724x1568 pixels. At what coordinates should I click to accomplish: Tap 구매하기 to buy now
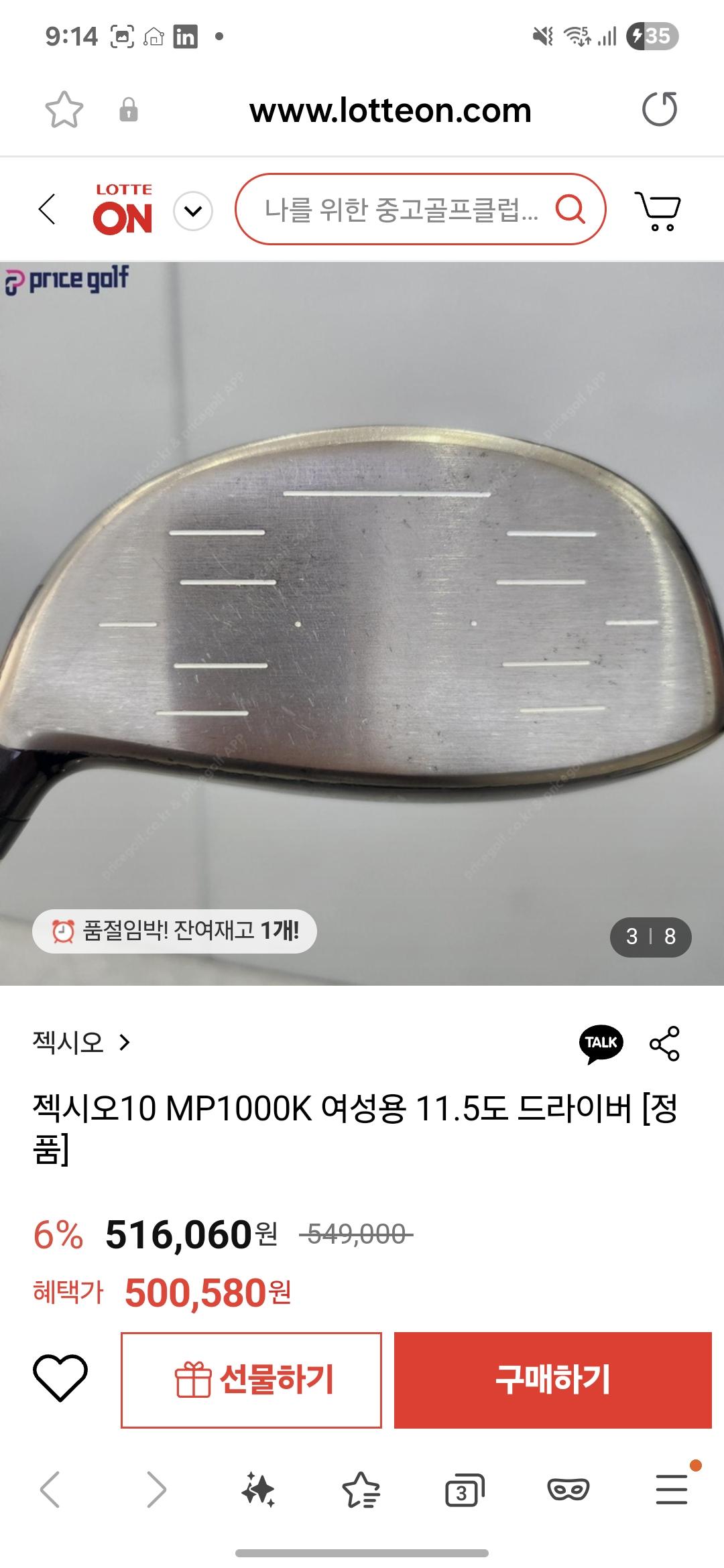click(x=552, y=1380)
